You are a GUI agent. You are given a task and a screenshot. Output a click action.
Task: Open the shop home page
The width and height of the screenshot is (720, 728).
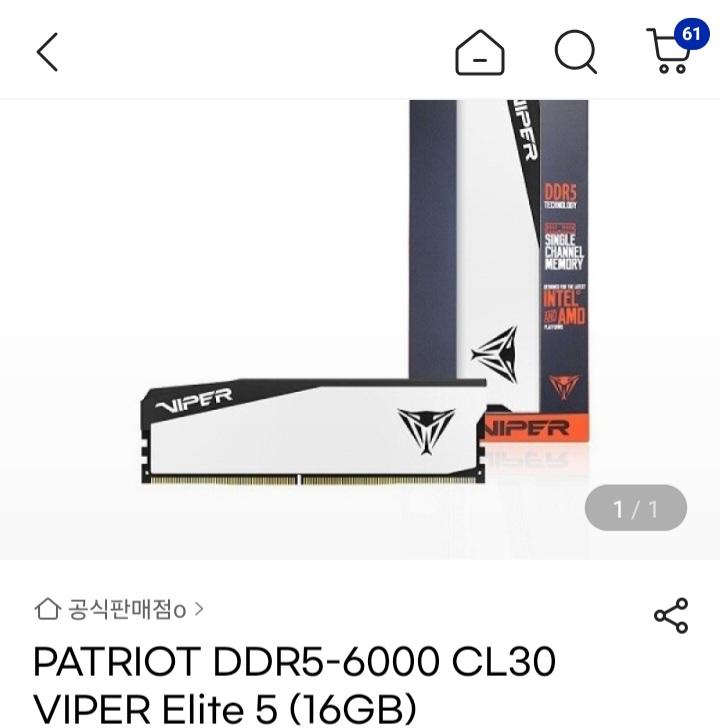coord(480,52)
